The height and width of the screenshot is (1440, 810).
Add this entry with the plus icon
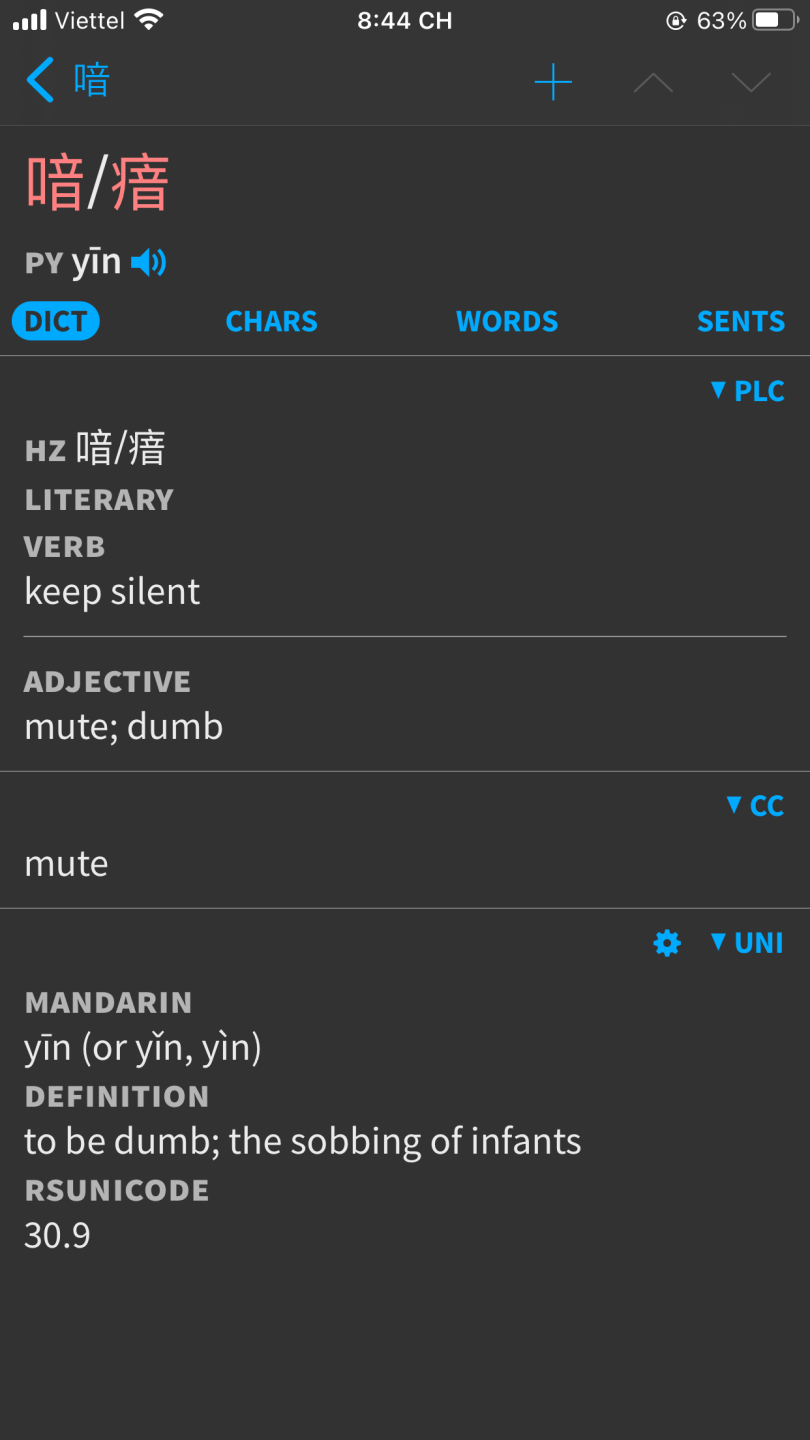[x=553, y=82]
